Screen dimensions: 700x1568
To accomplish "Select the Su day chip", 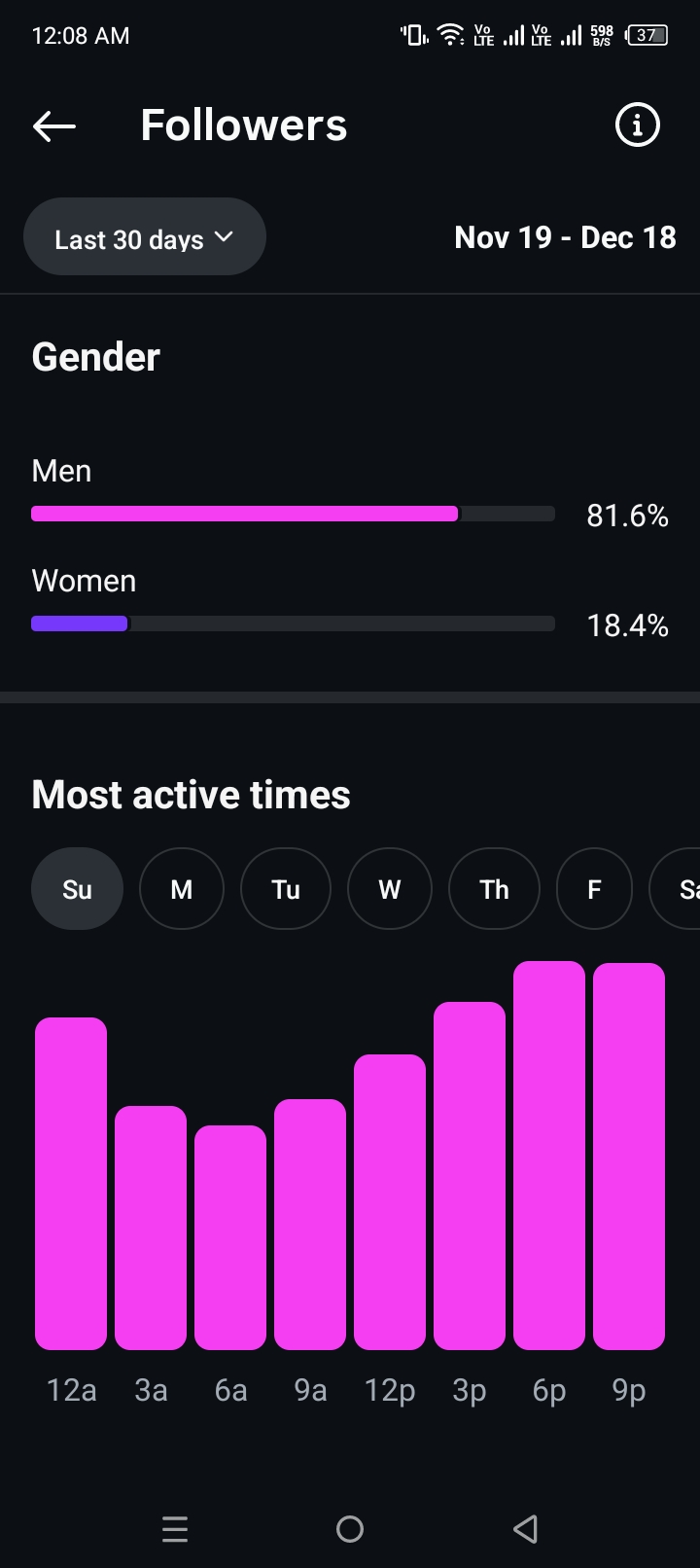I will (x=77, y=889).
